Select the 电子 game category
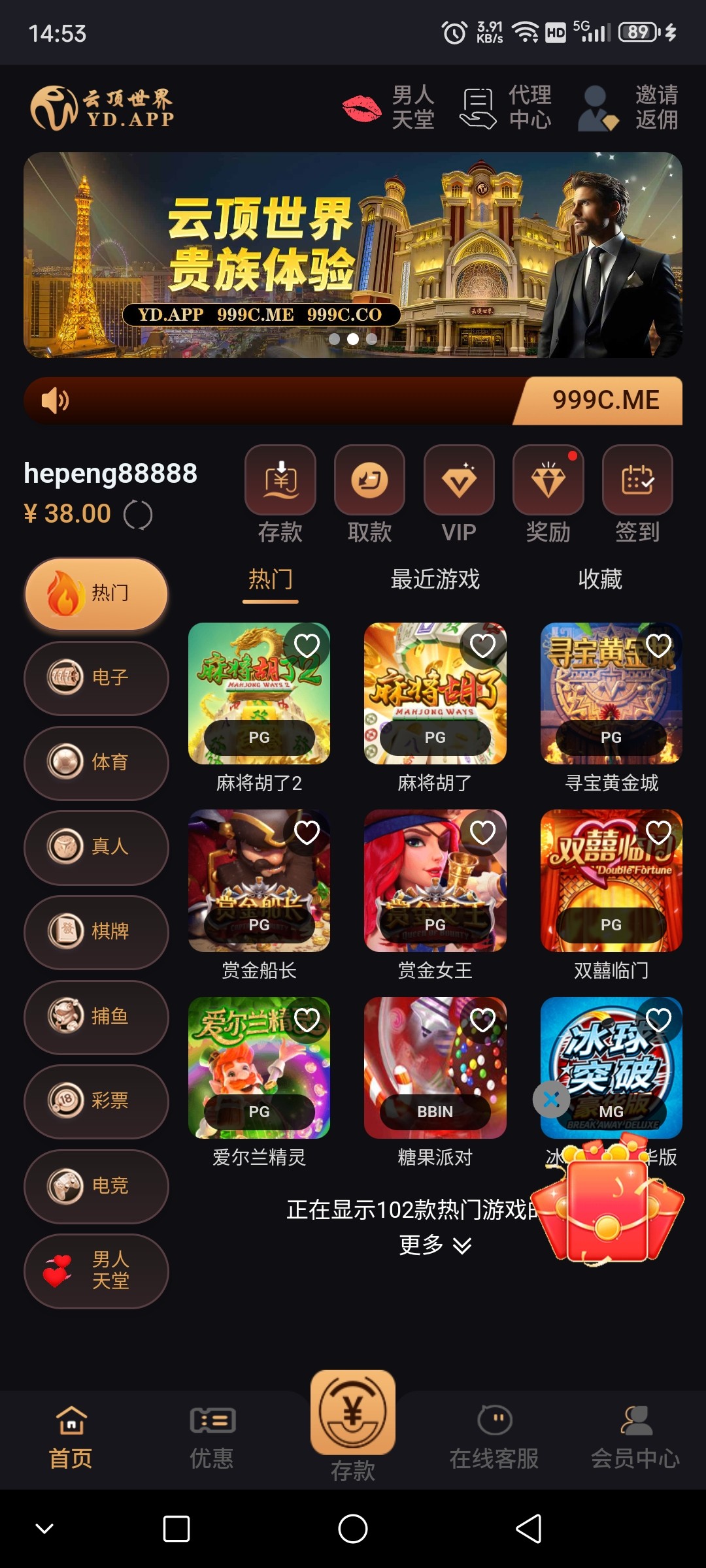The width and height of the screenshot is (706, 1568). coord(96,678)
